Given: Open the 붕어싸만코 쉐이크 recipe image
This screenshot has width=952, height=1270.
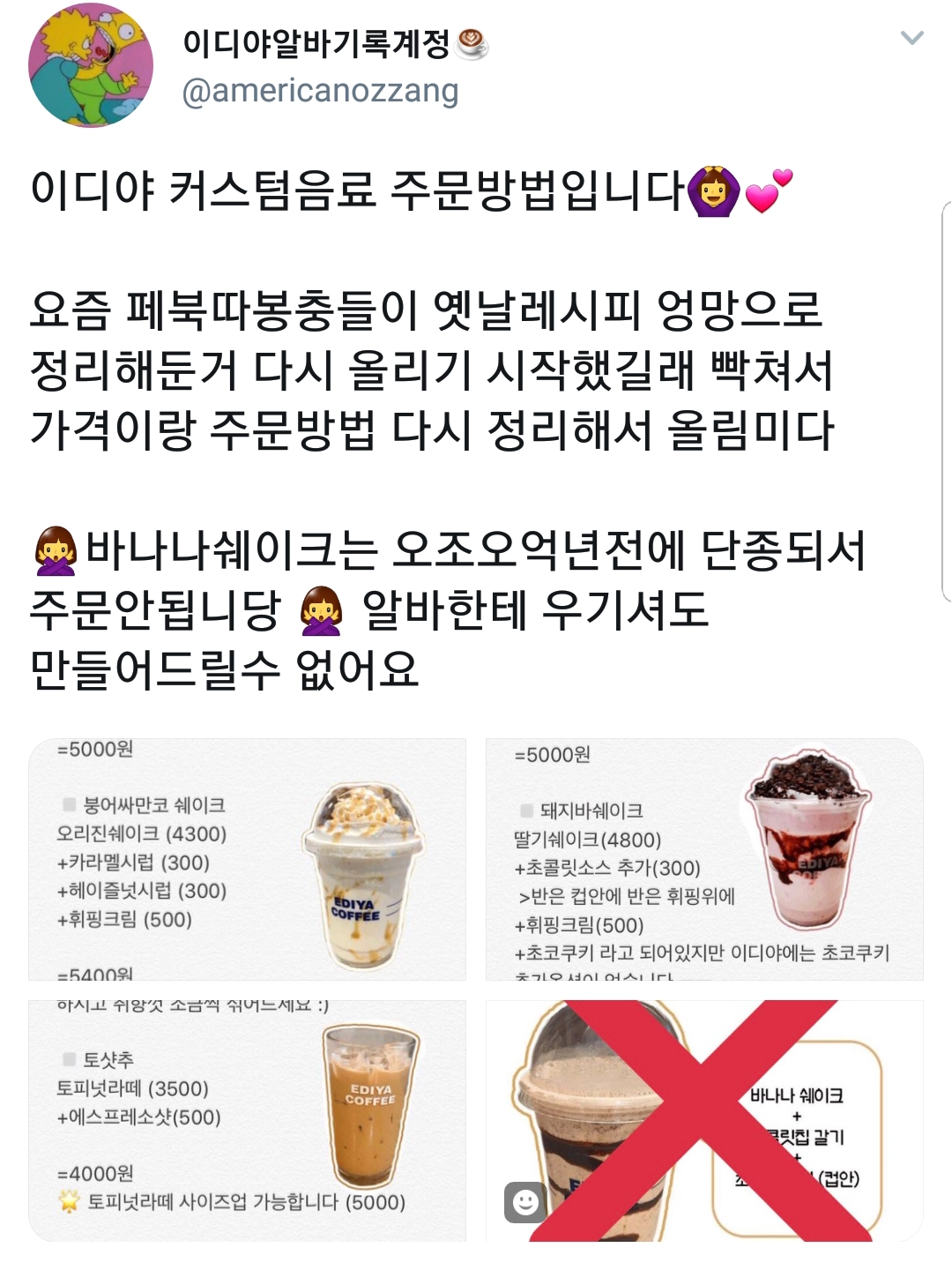Looking at the screenshot, I should [247, 859].
